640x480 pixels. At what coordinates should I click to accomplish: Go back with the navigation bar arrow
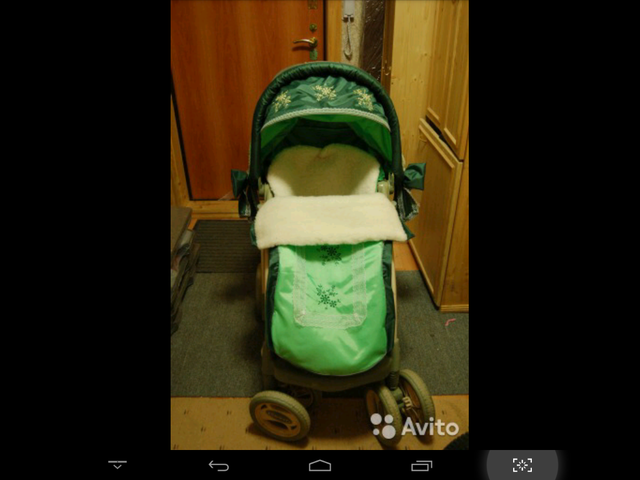[219, 465]
